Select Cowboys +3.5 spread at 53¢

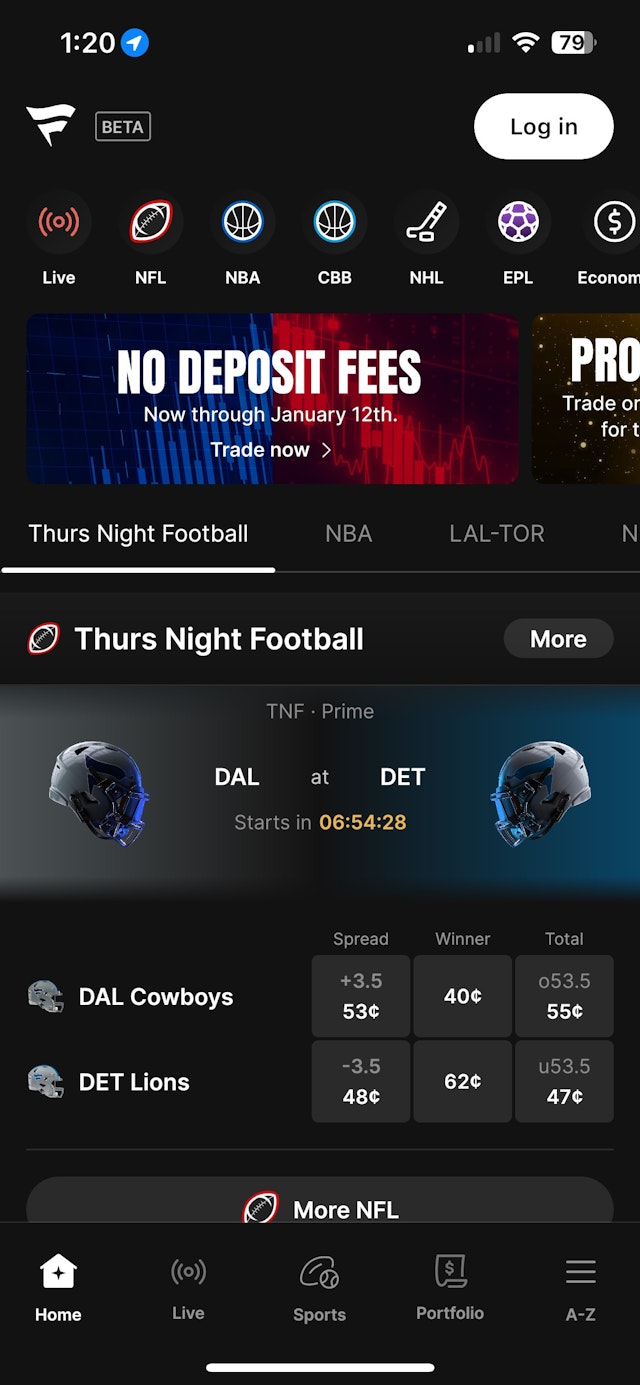pos(361,996)
